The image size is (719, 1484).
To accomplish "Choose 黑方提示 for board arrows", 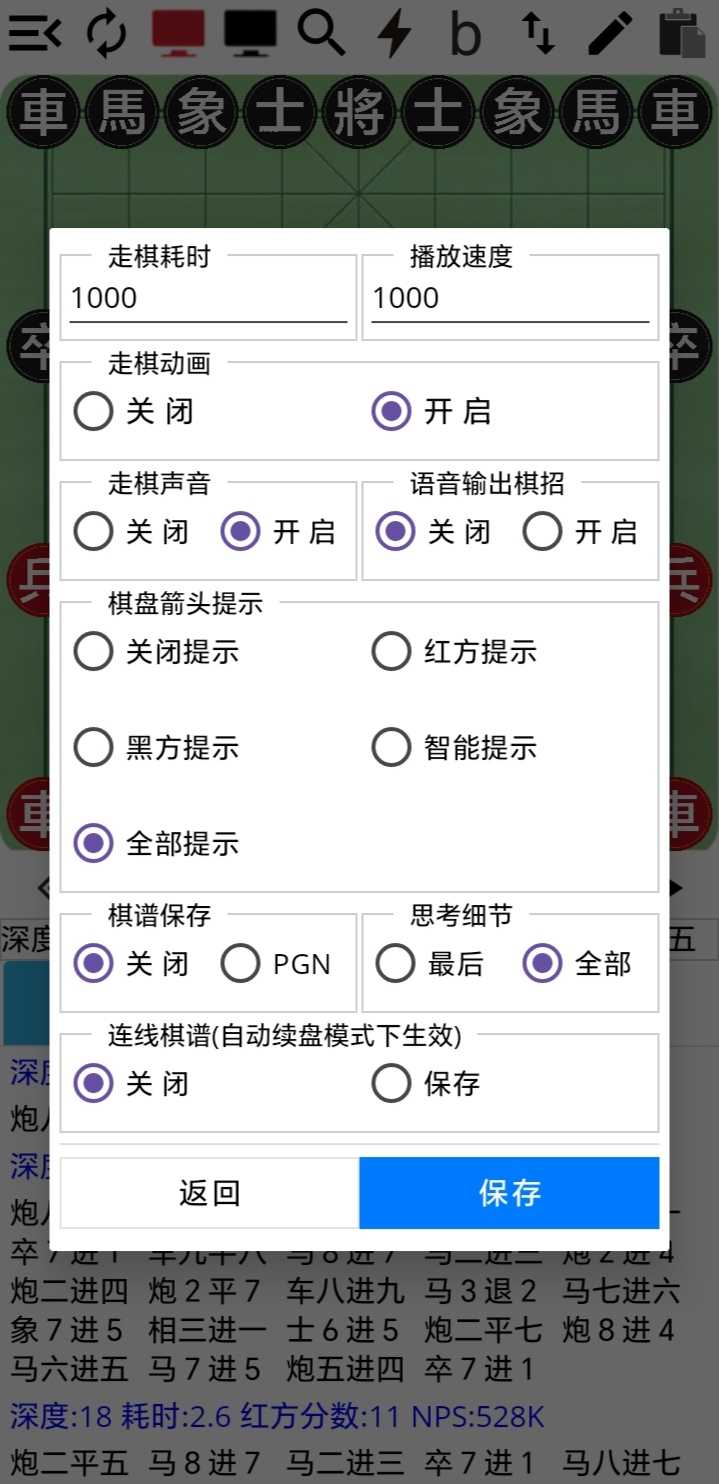I will (x=157, y=747).
